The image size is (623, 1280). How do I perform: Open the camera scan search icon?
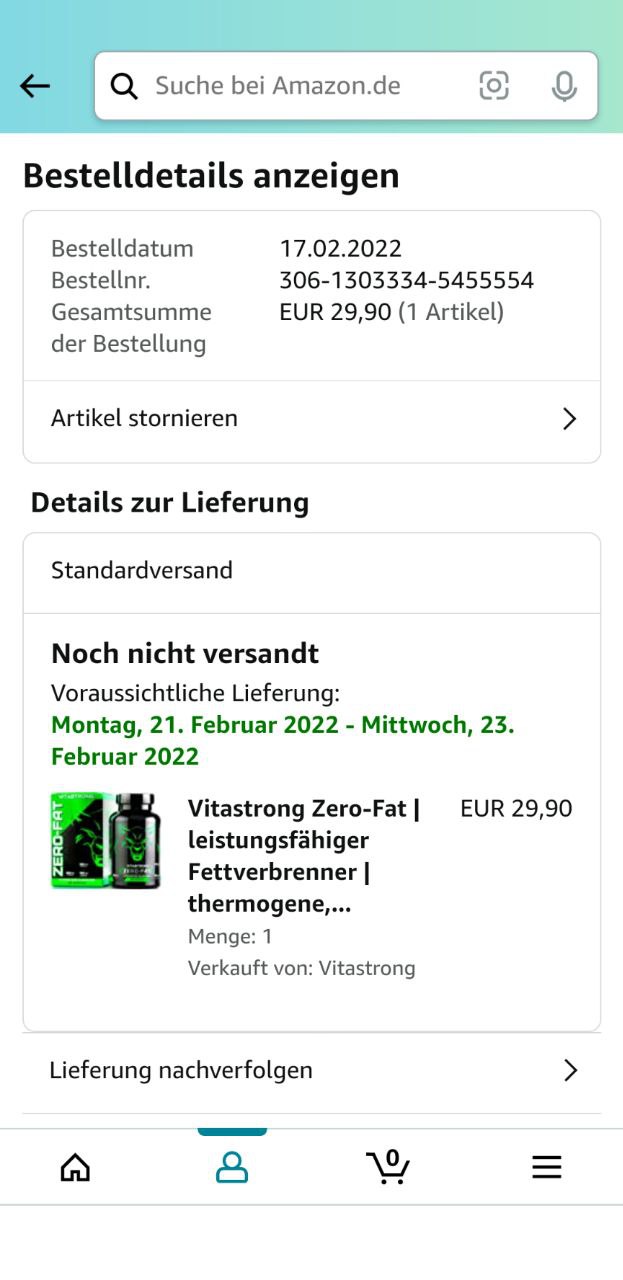[494, 86]
